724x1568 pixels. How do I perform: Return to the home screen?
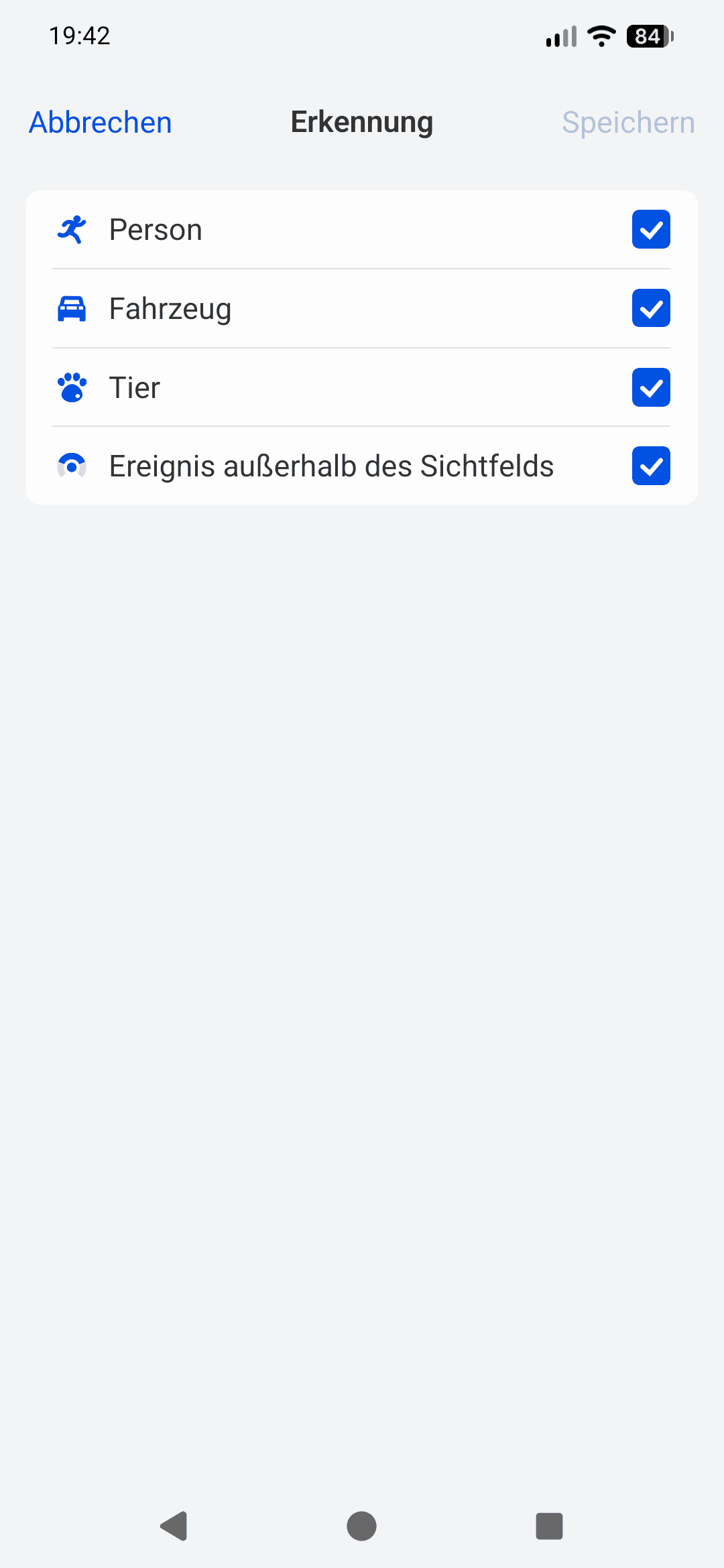pos(361,1526)
